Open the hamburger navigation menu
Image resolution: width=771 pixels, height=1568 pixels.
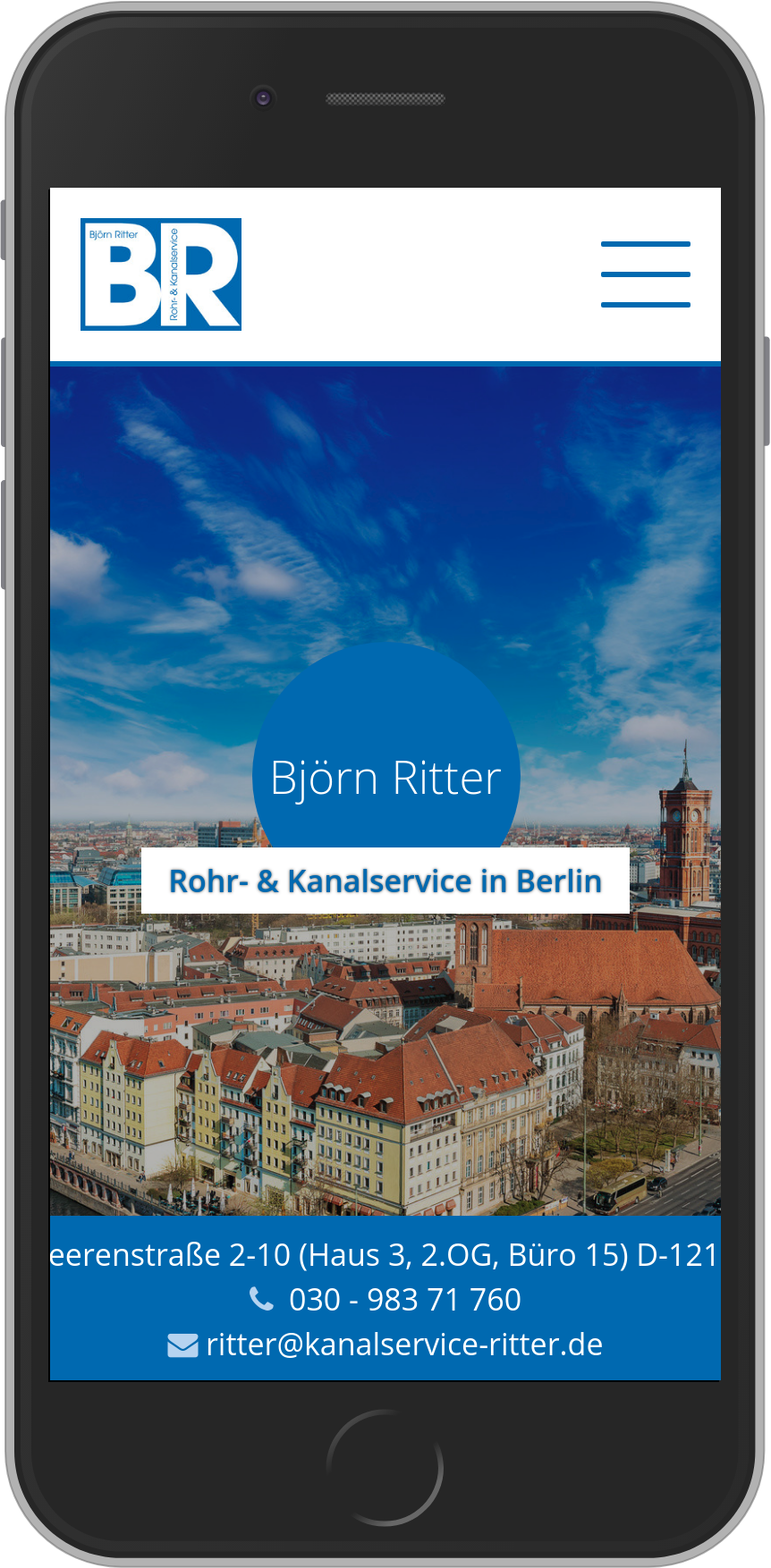pyautogui.click(x=645, y=274)
